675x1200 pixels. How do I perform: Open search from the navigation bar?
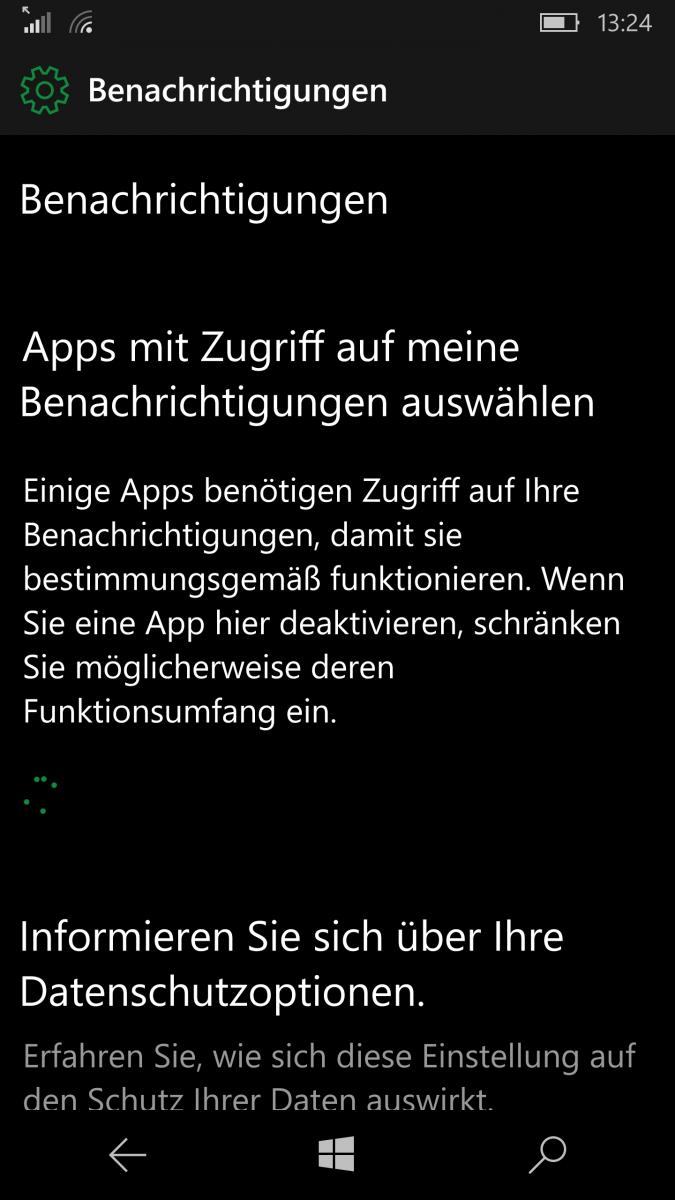(547, 1155)
